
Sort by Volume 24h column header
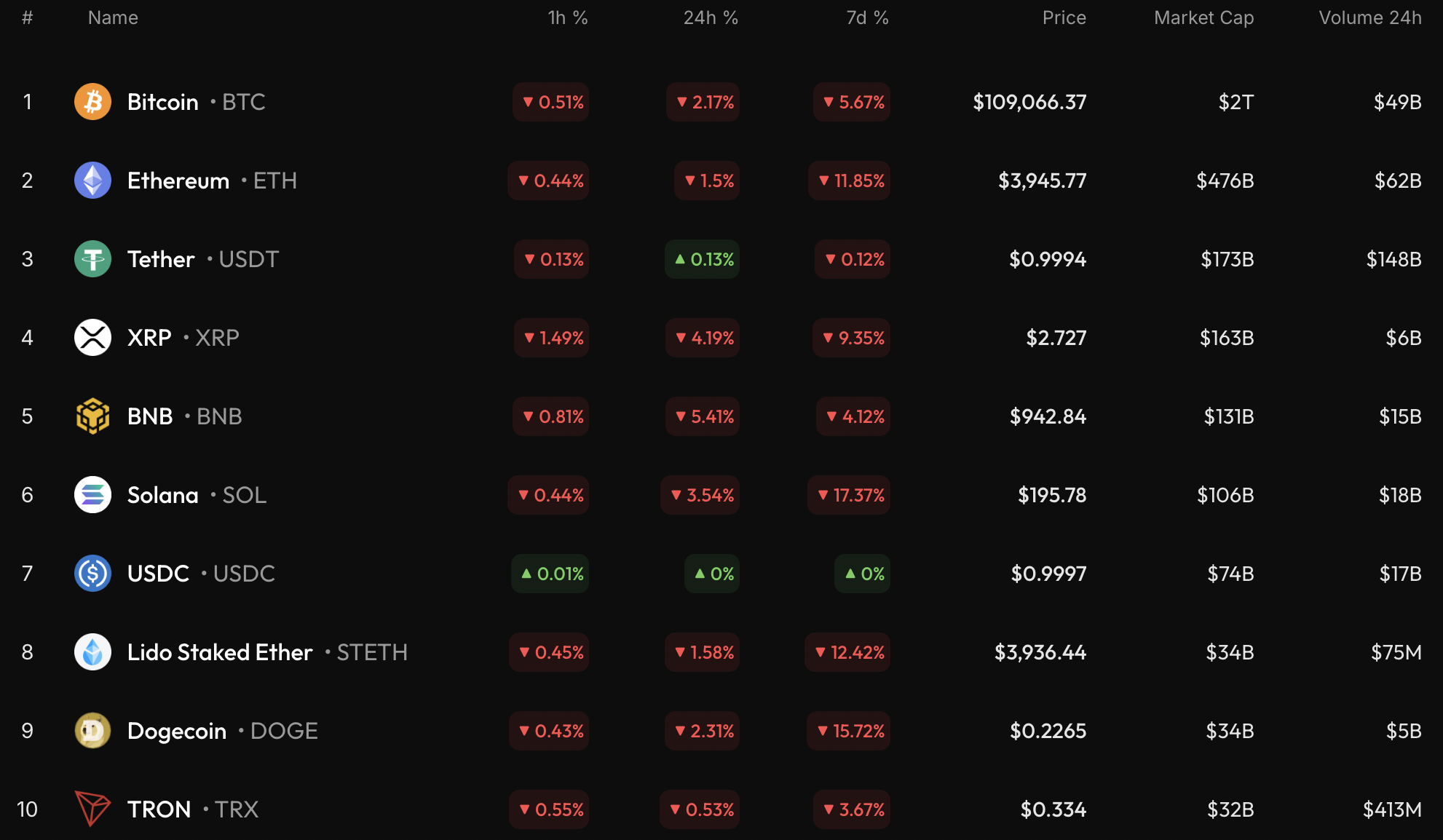click(x=1369, y=17)
